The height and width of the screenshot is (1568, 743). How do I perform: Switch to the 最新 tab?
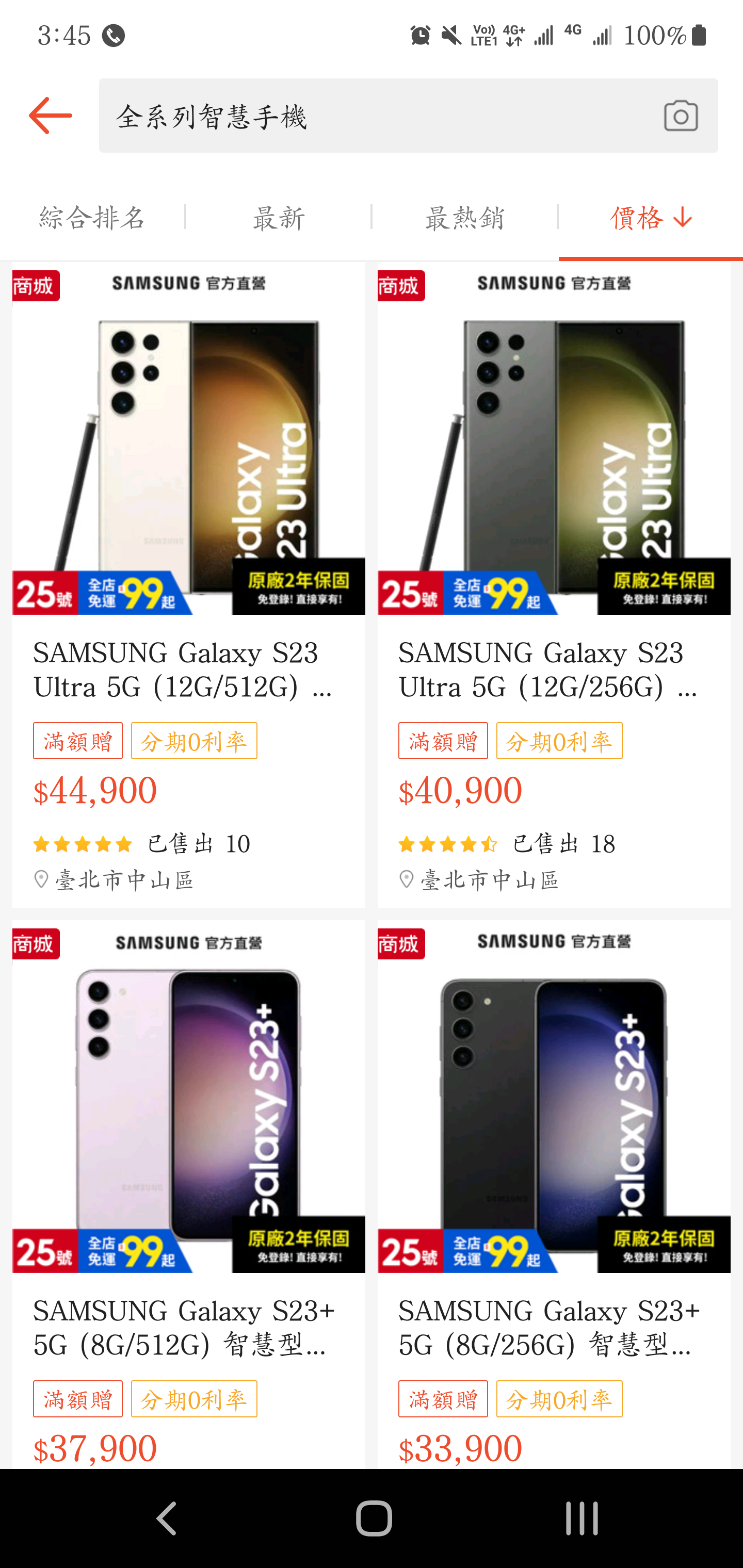279,218
